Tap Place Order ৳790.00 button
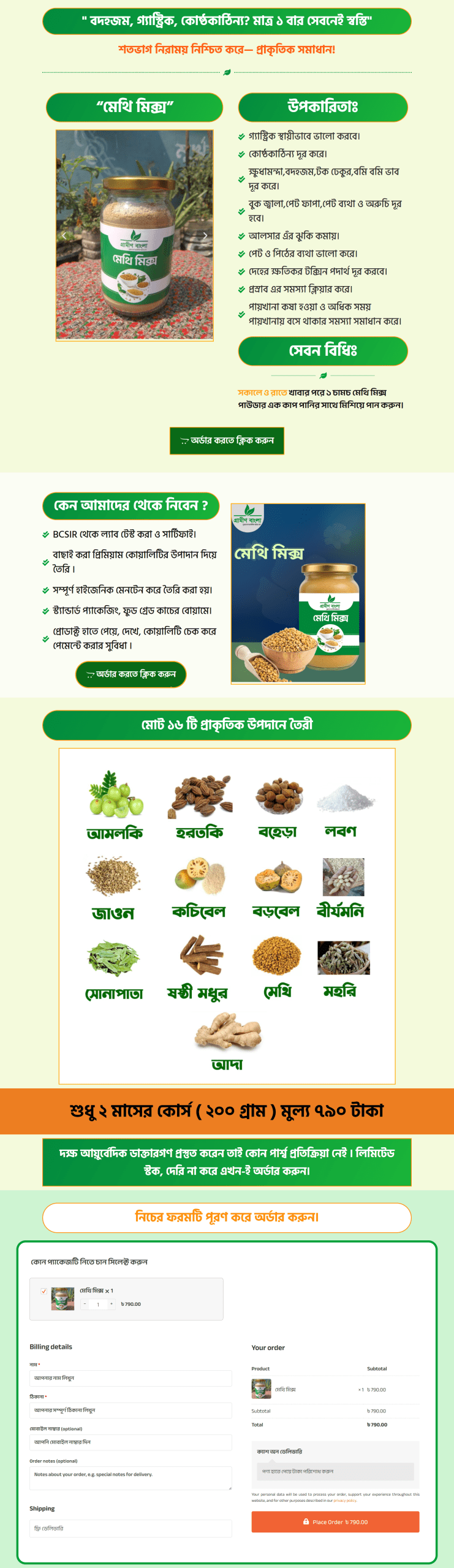 pyautogui.click(x=335, y=1521)
